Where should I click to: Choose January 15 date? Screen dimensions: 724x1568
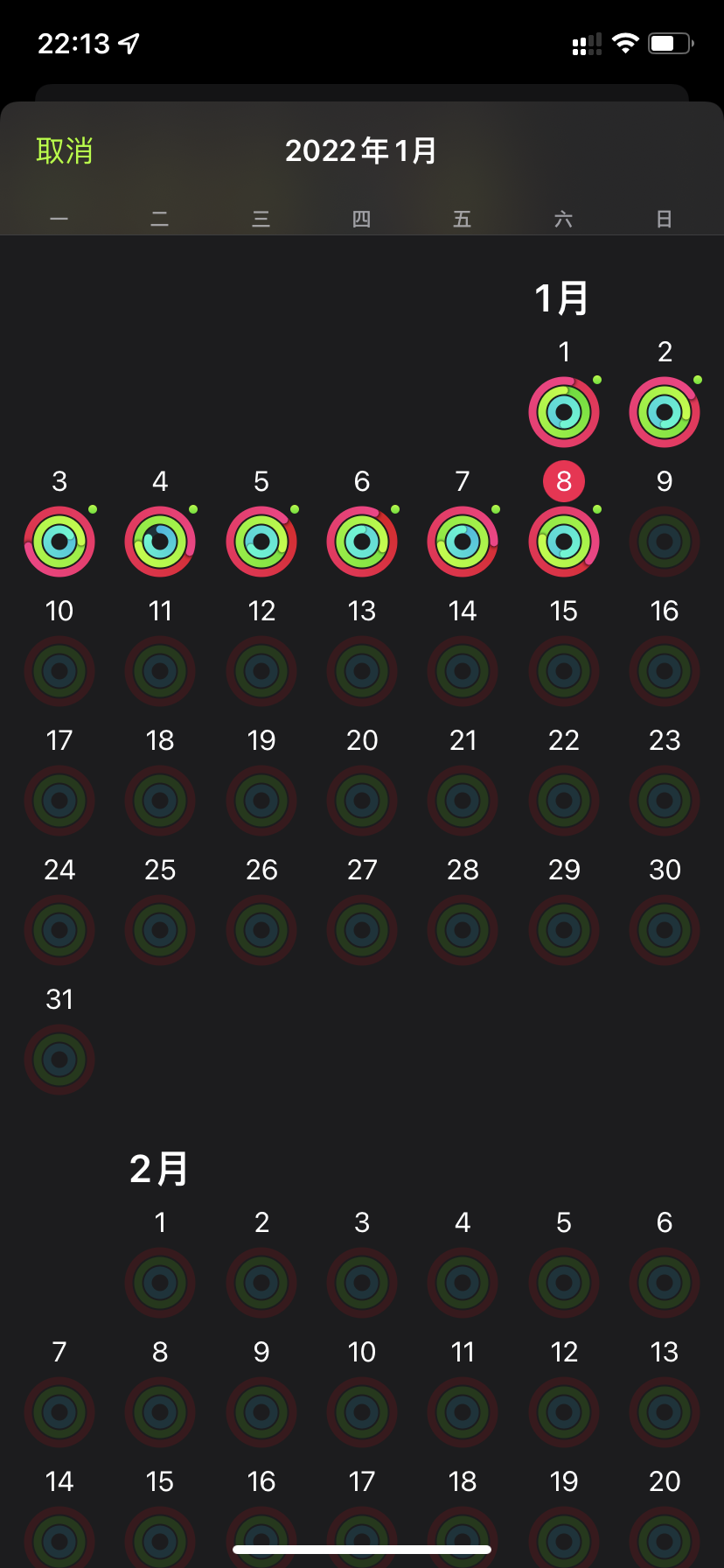coord(564,670)
